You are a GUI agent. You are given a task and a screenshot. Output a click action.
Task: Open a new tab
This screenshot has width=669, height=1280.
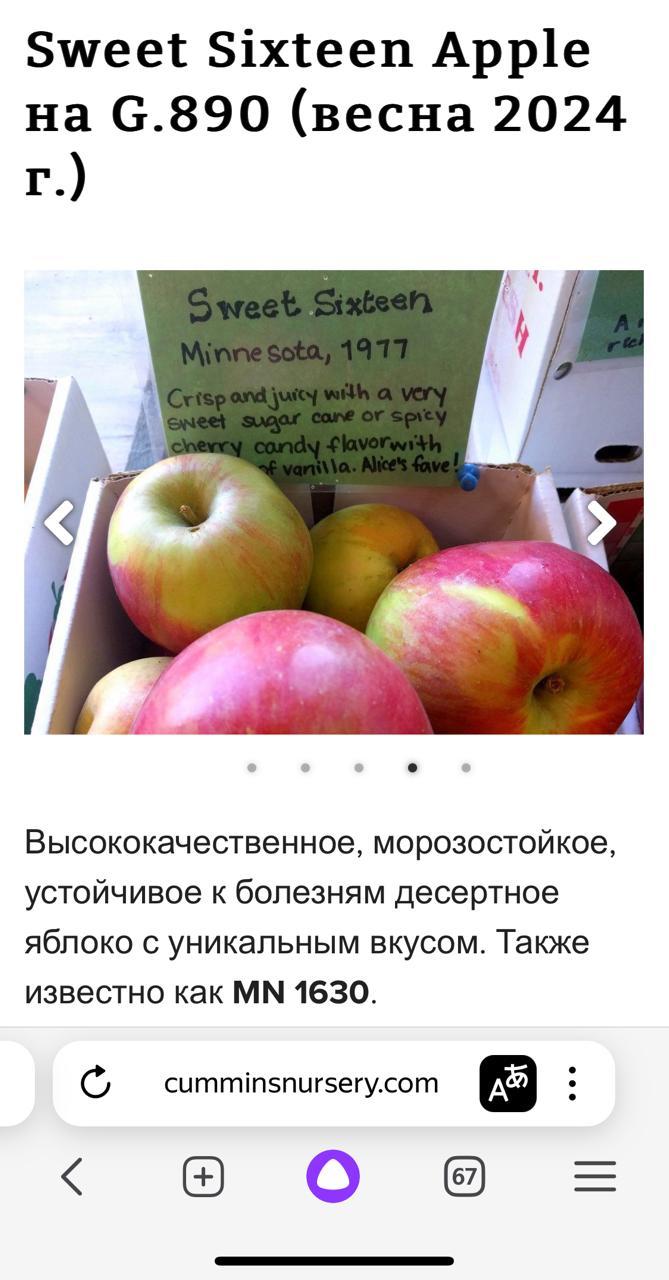coord(203,1177)
